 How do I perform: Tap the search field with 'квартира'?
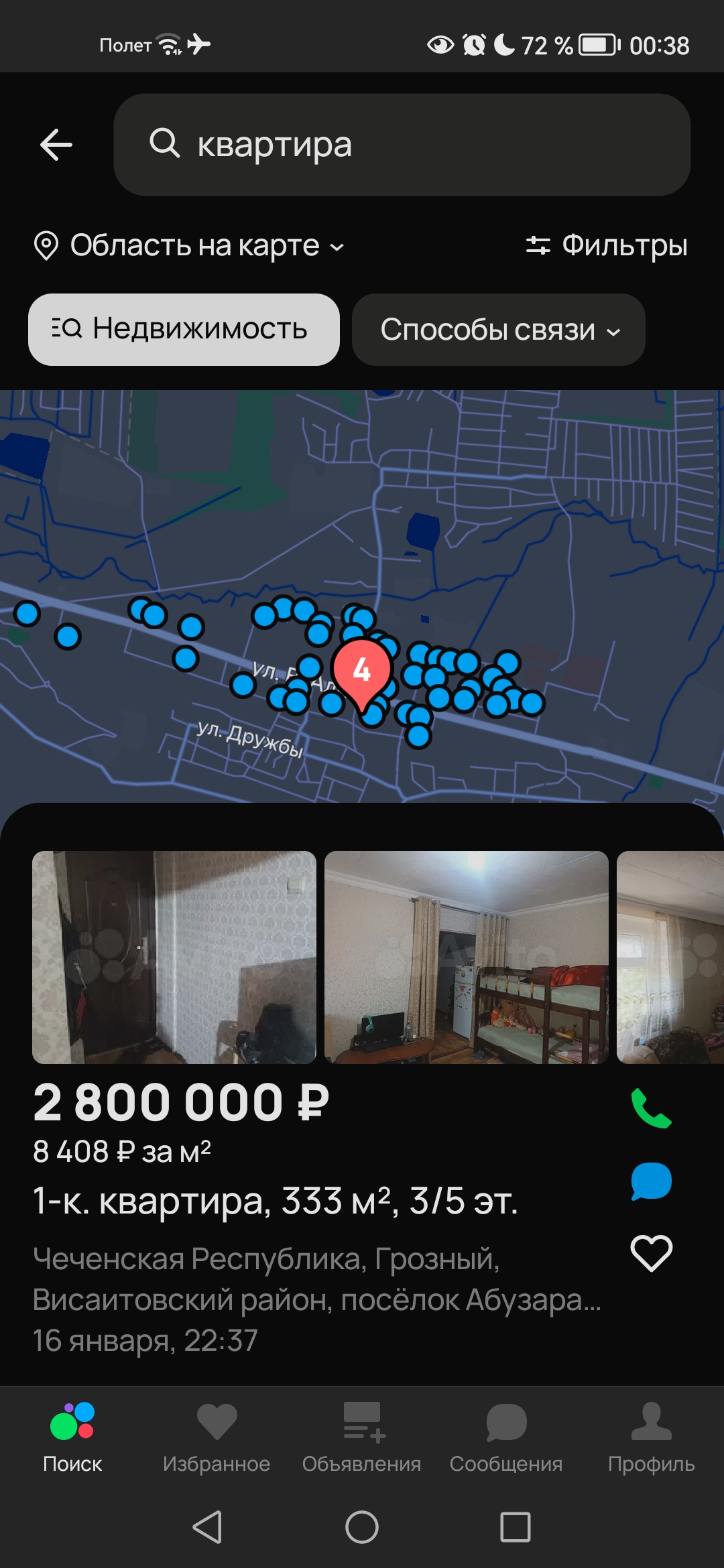click(402, 145)
